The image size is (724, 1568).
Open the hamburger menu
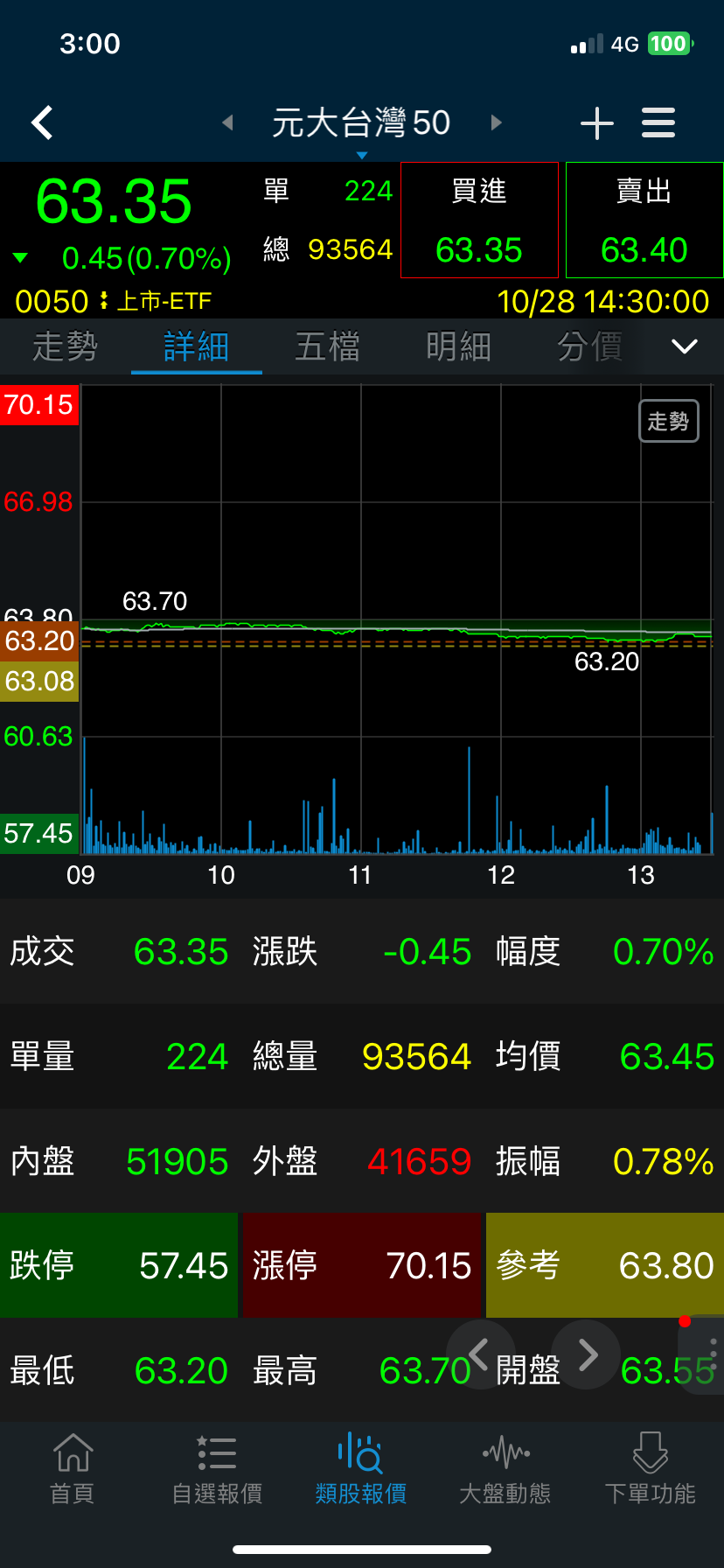pyautogui.click(x=658, y=122)
